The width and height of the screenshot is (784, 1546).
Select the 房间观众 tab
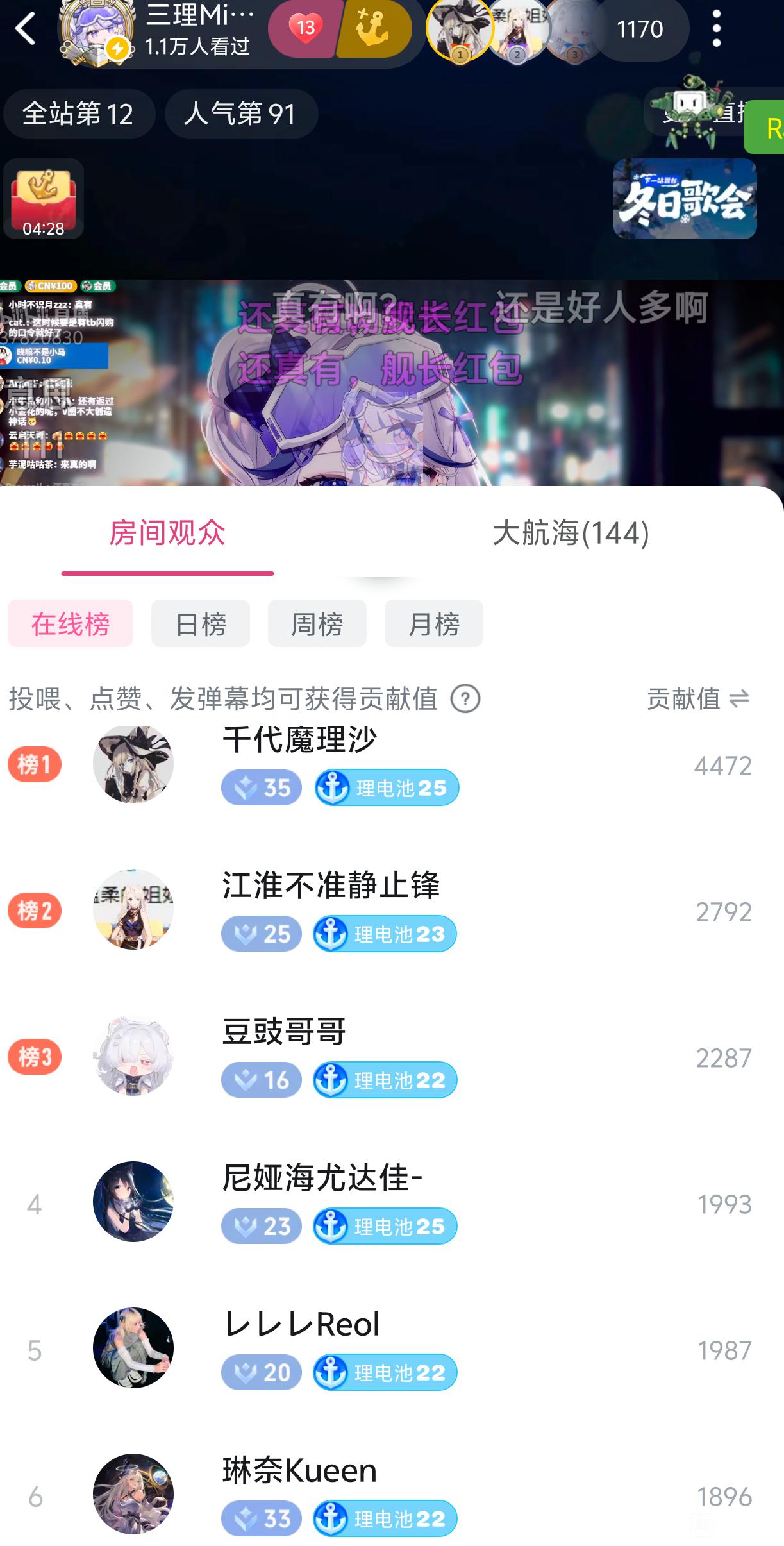[x=167, y=533]
